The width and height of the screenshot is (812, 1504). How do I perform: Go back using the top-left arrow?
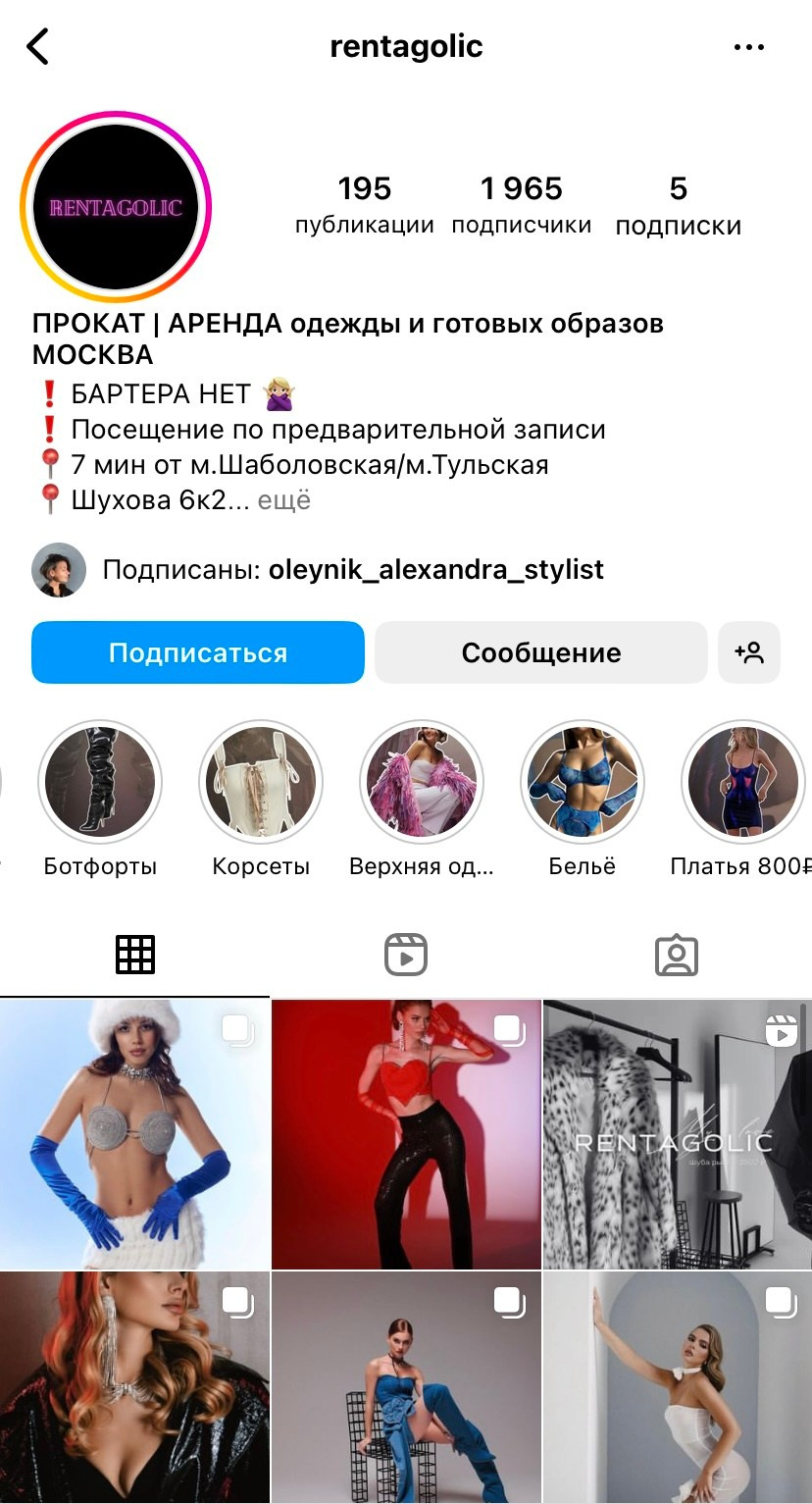click(x=37, y=46)
